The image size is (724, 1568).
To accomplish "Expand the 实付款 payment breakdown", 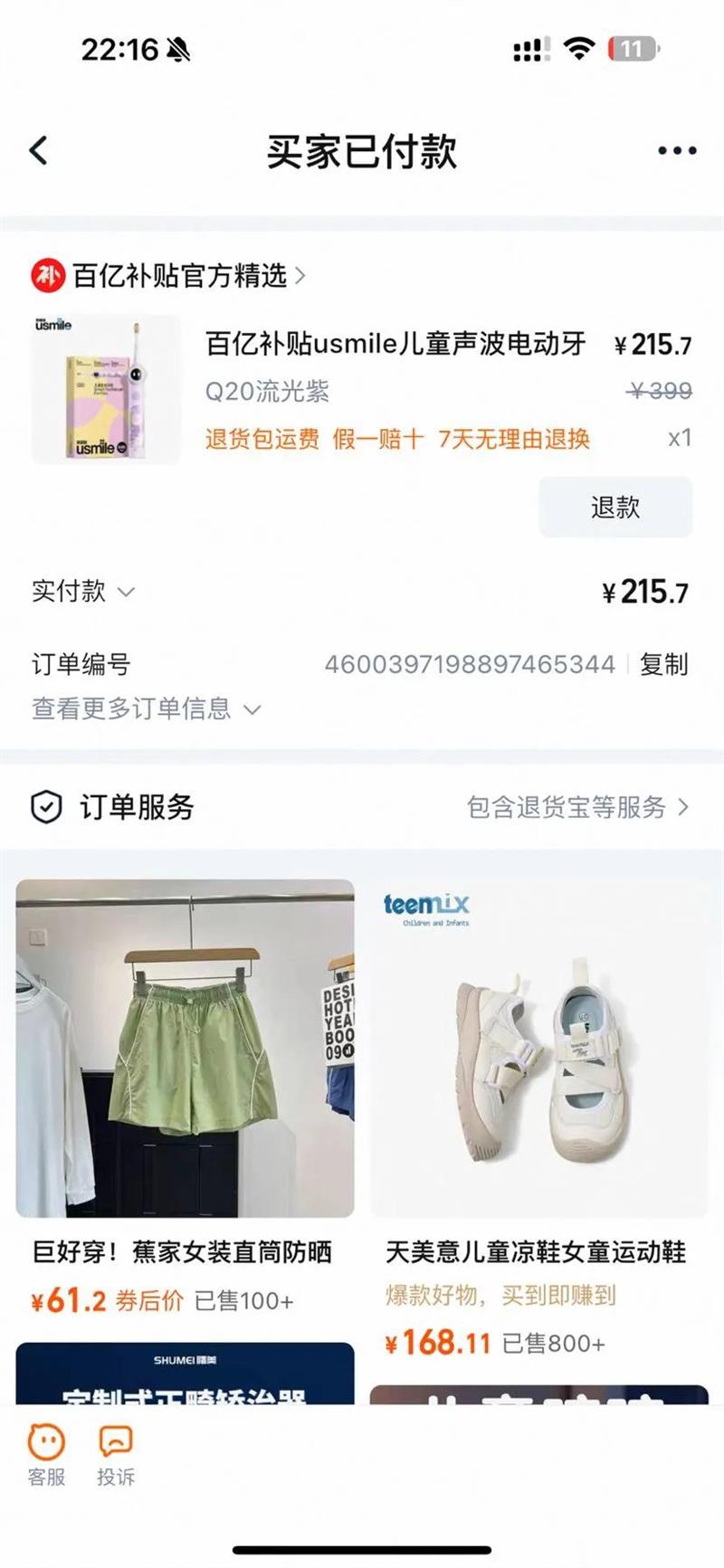I will [83, 592].
